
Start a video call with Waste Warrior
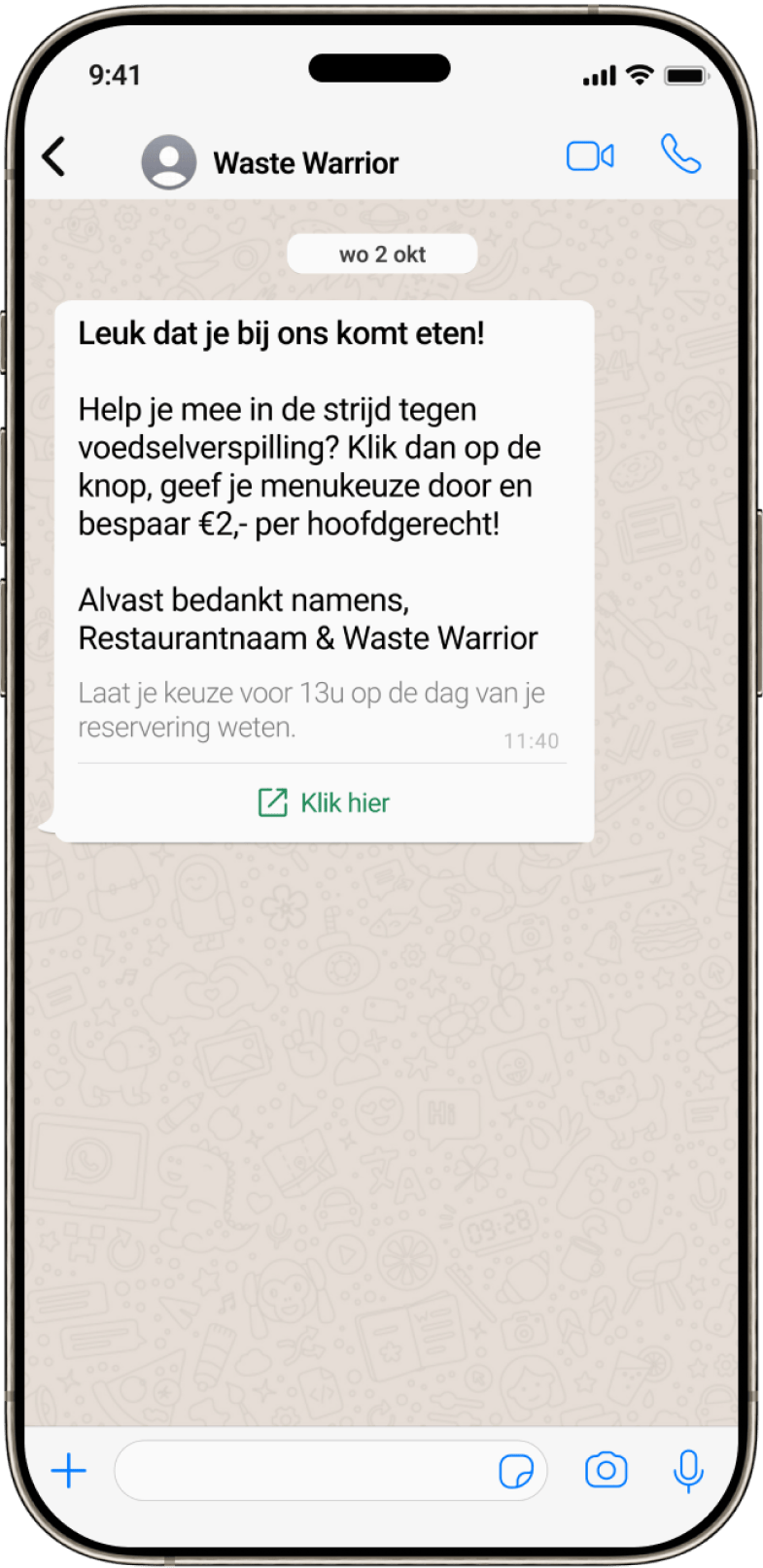tap(590, 155)
